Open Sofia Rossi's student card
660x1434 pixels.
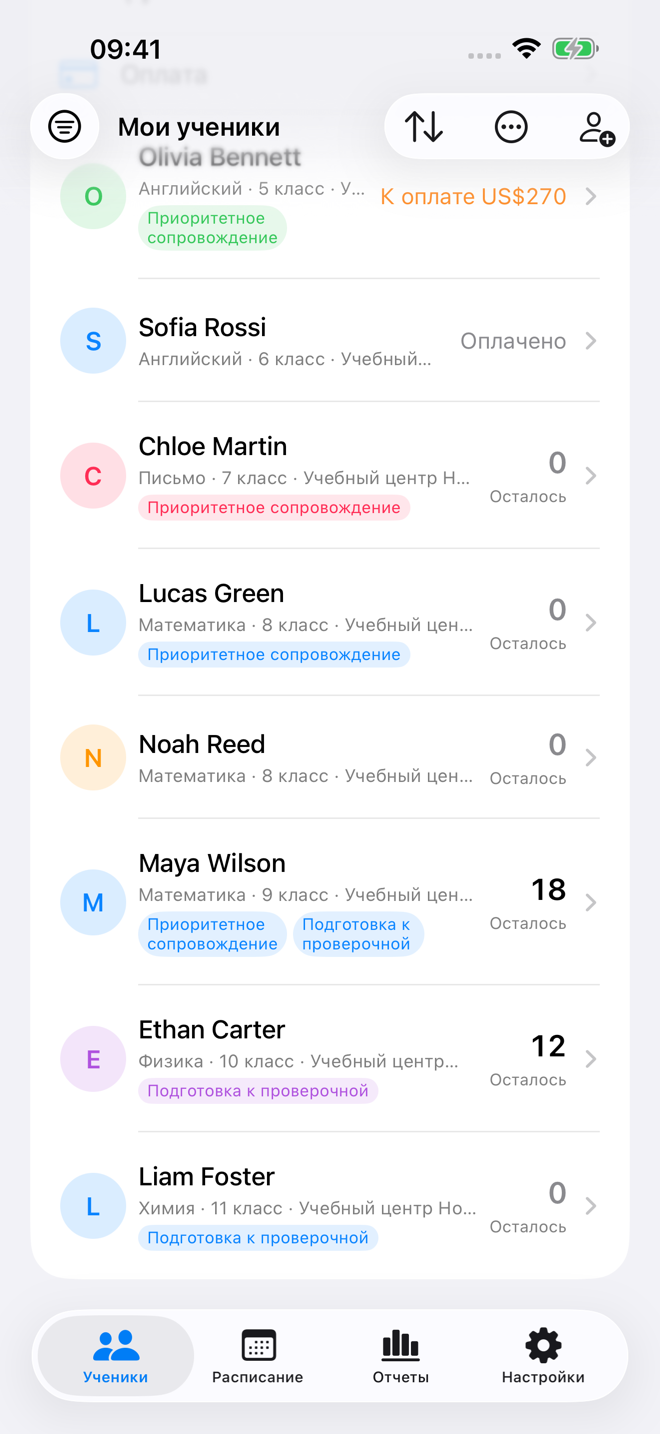click(x=330, y=341)
